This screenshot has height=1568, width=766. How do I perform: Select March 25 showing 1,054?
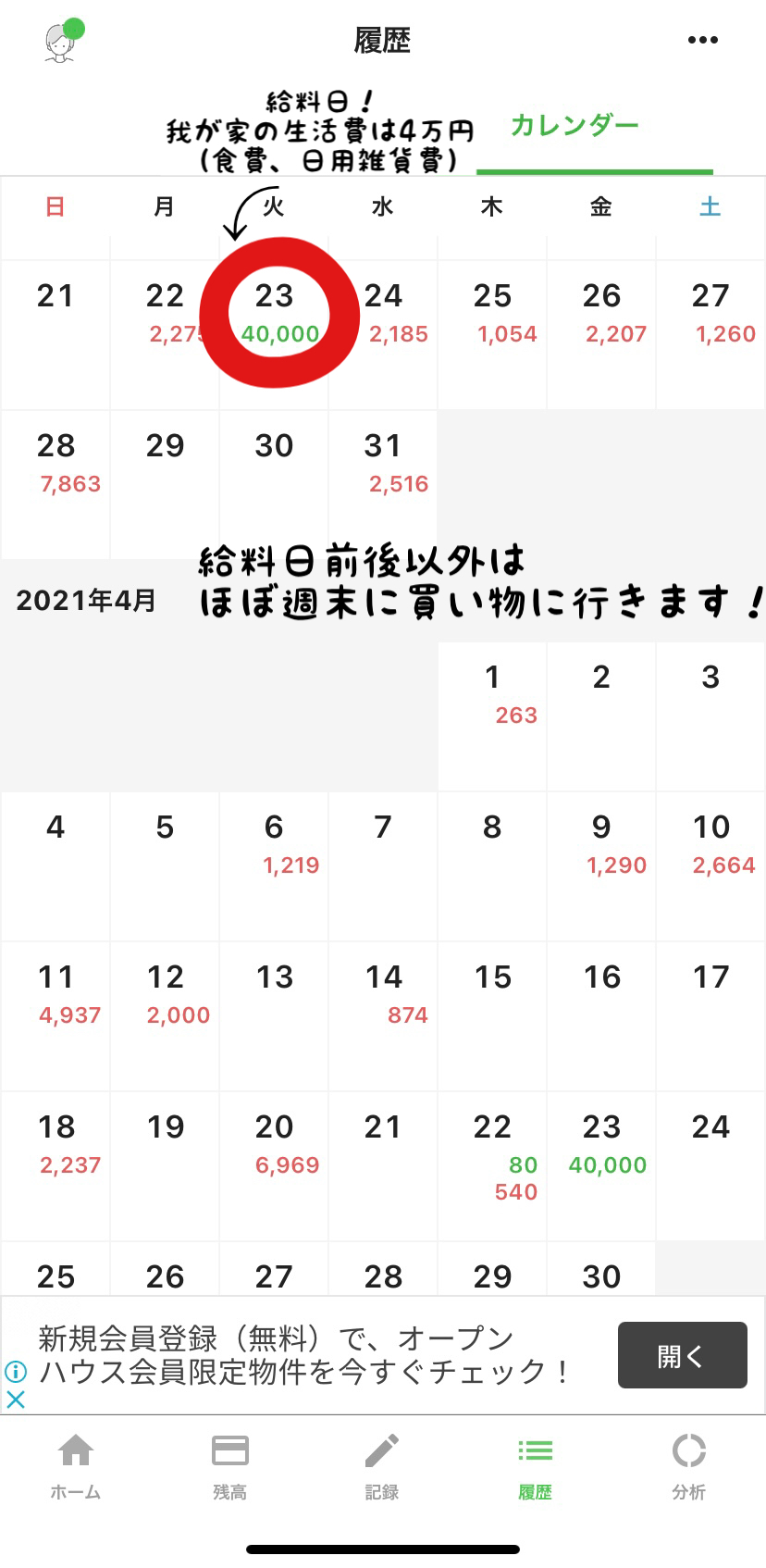coord(492,335)
